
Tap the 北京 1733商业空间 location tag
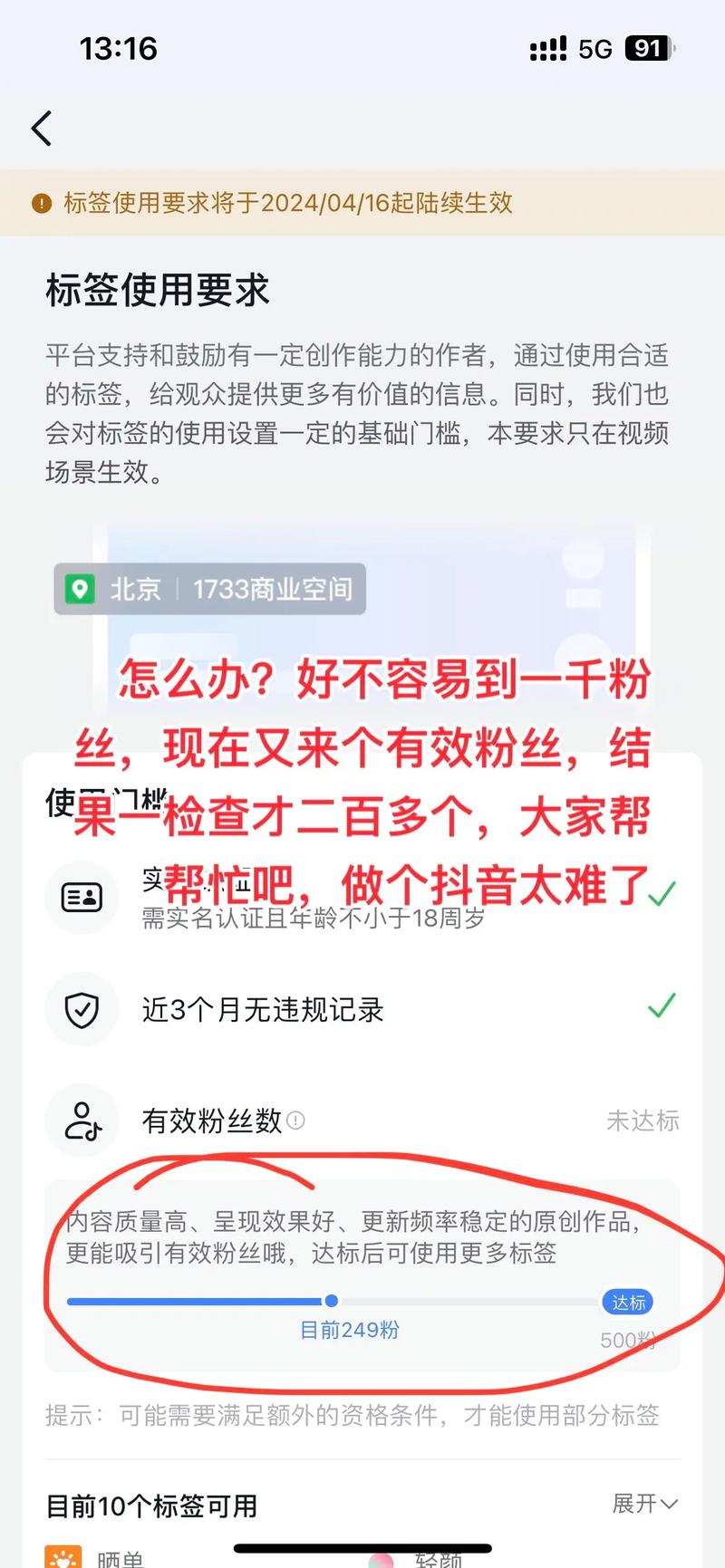tap(209, 589)
